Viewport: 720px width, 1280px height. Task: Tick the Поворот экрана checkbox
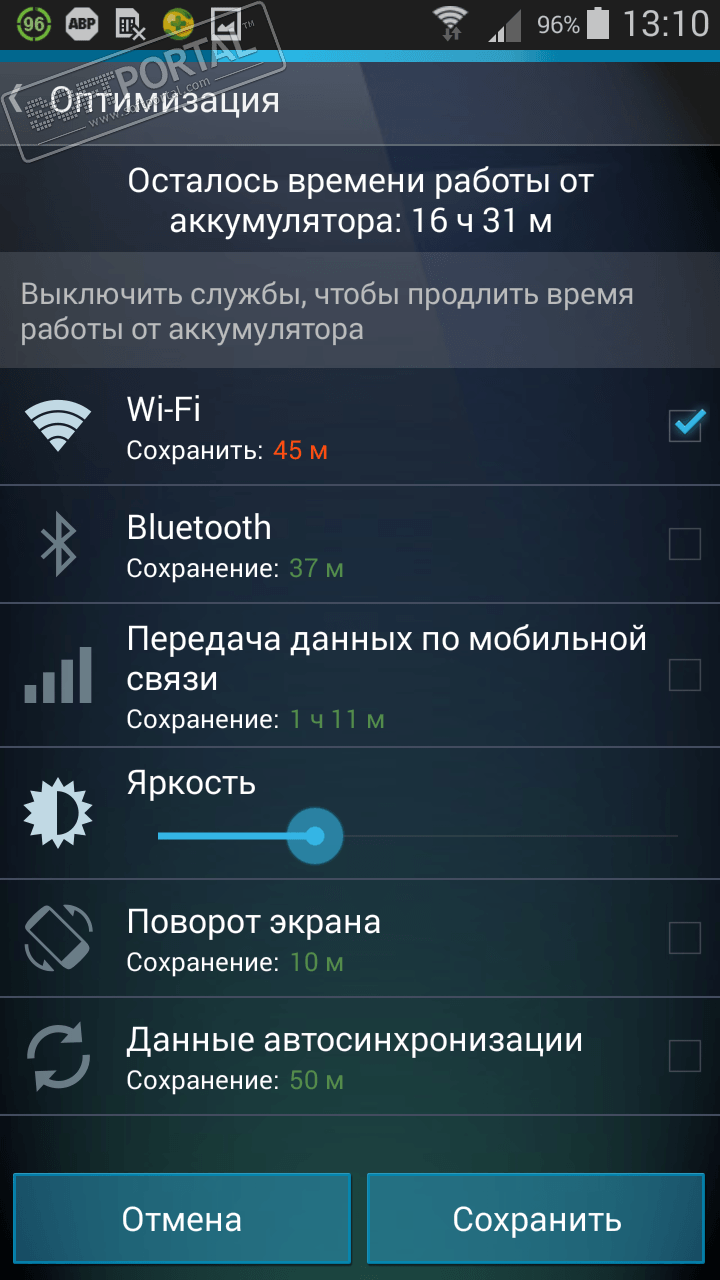click(685, 938)
